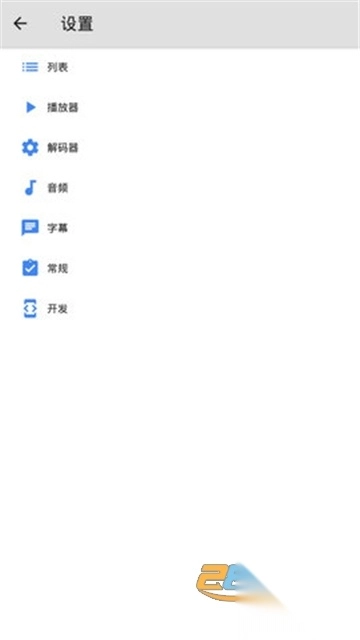360x640 pixels.
Task: Open the 字幕 settings
Action: 180,228
